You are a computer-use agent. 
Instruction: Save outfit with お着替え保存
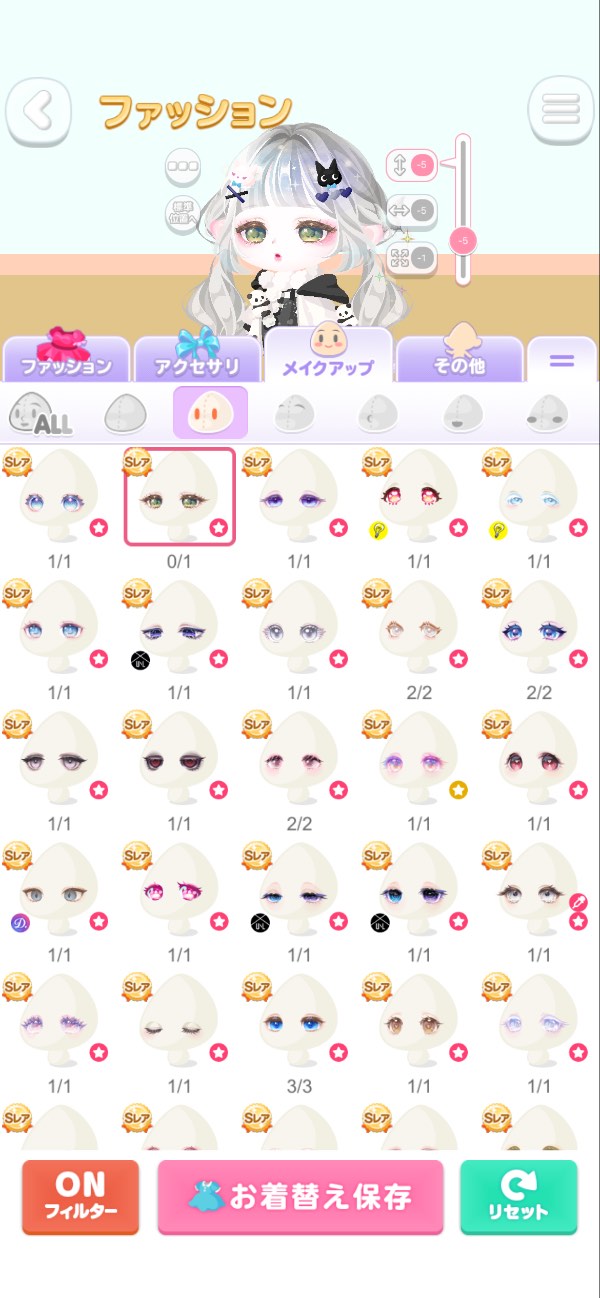[300, 1197]
